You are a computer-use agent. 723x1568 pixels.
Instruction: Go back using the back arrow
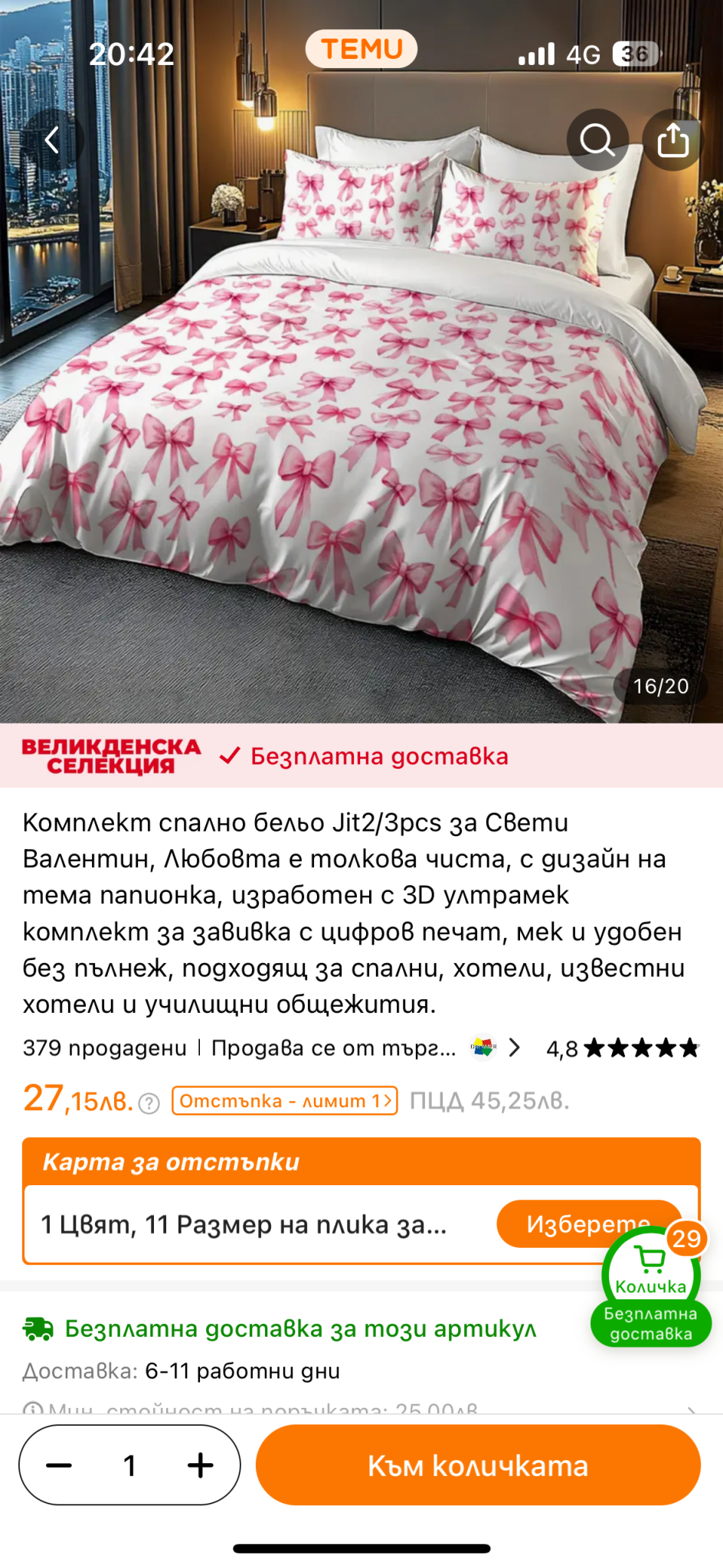pyautogui.click(x=52, y=140)
